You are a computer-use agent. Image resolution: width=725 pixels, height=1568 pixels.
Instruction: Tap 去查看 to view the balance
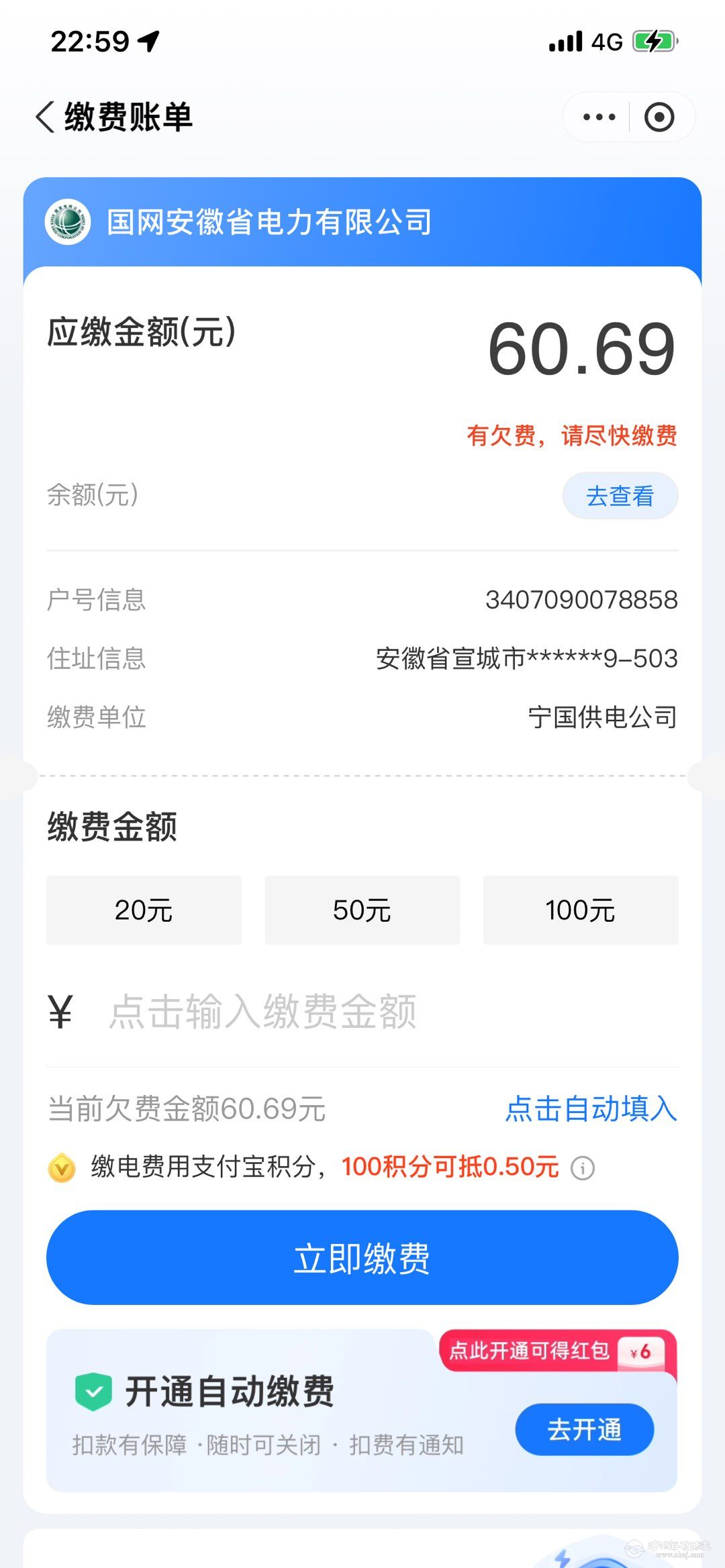(620, 496)
